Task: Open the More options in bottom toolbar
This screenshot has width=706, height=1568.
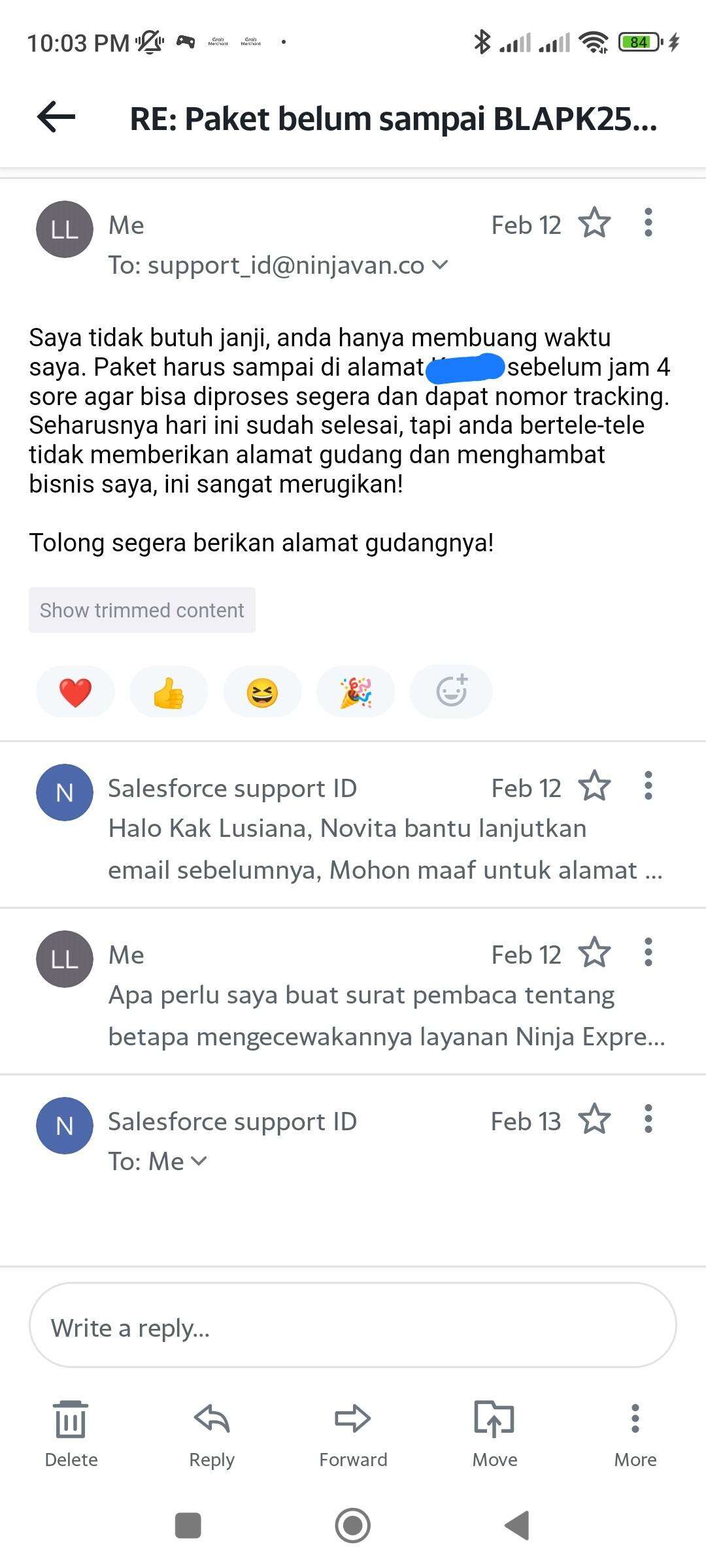Action: [x=635, y=1433]
